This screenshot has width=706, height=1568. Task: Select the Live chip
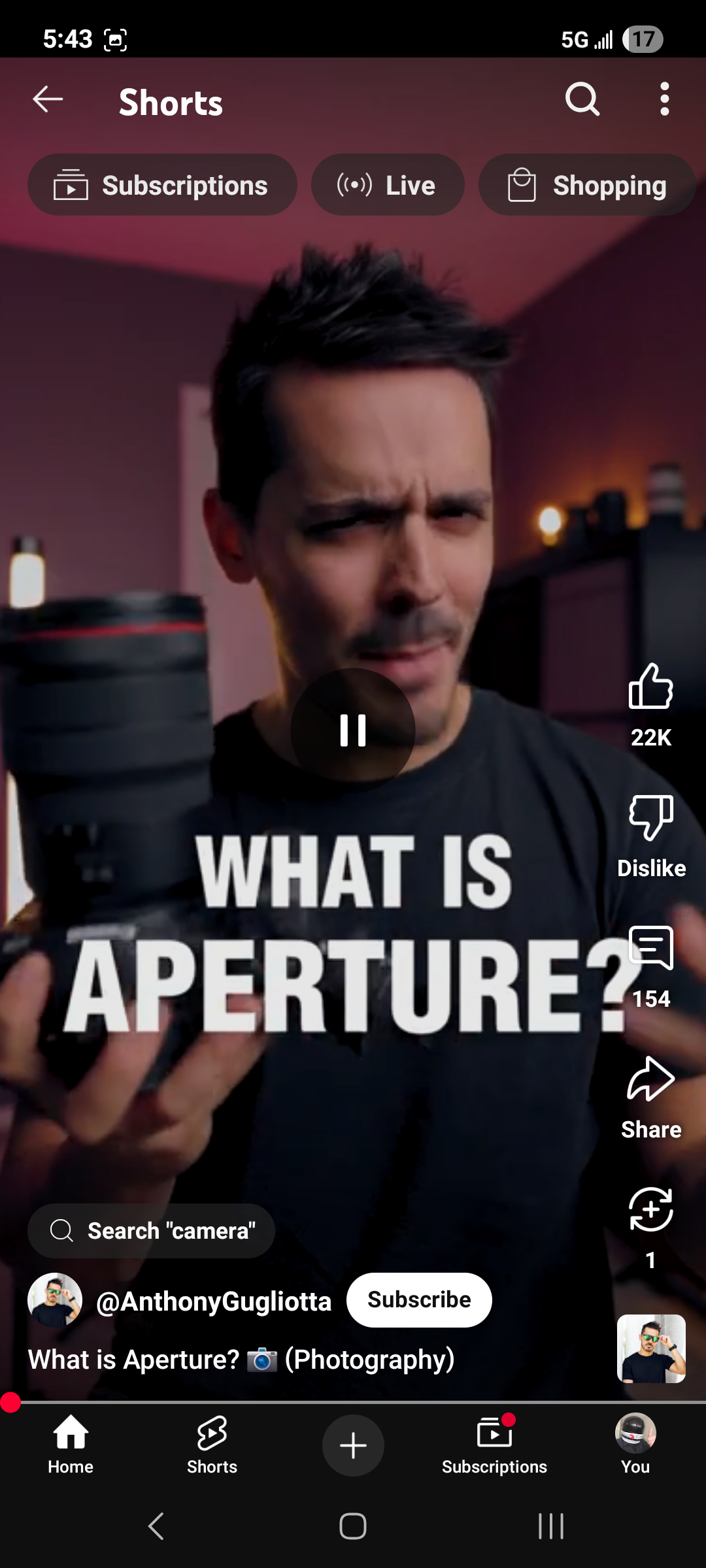point(388,186)
